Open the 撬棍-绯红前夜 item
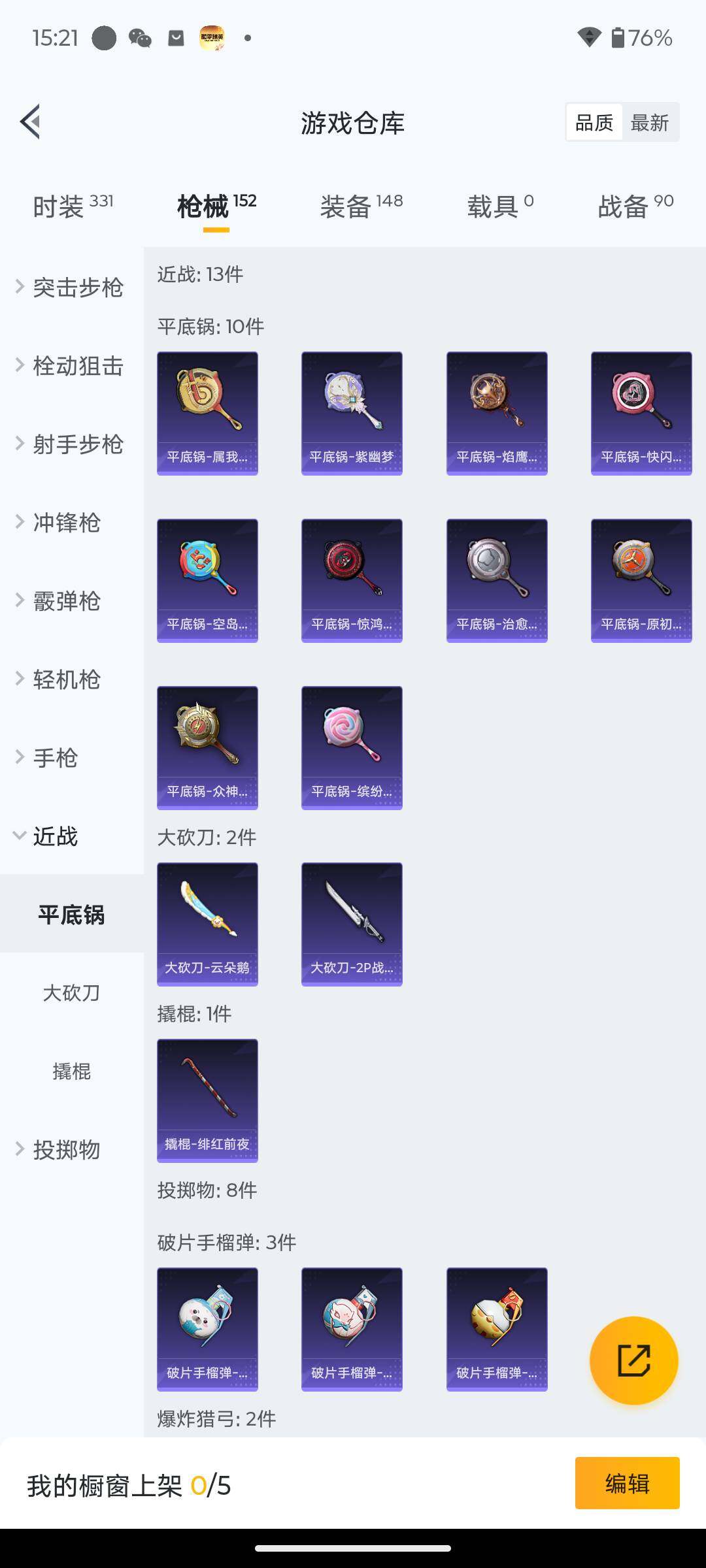Screen dimensions: 706x1568 pos(207,1100)
